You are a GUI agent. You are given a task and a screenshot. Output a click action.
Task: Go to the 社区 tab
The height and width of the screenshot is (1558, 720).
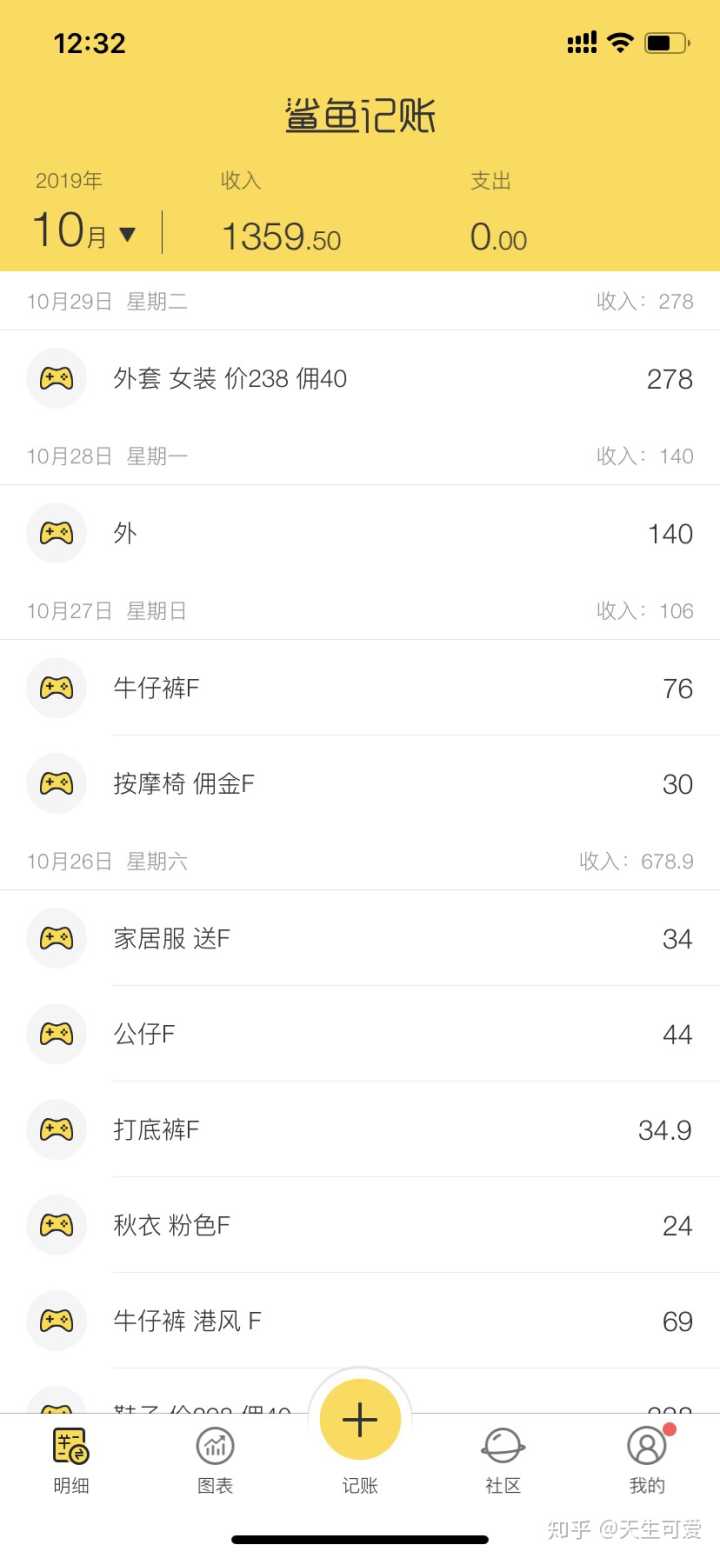[503, 1460]
